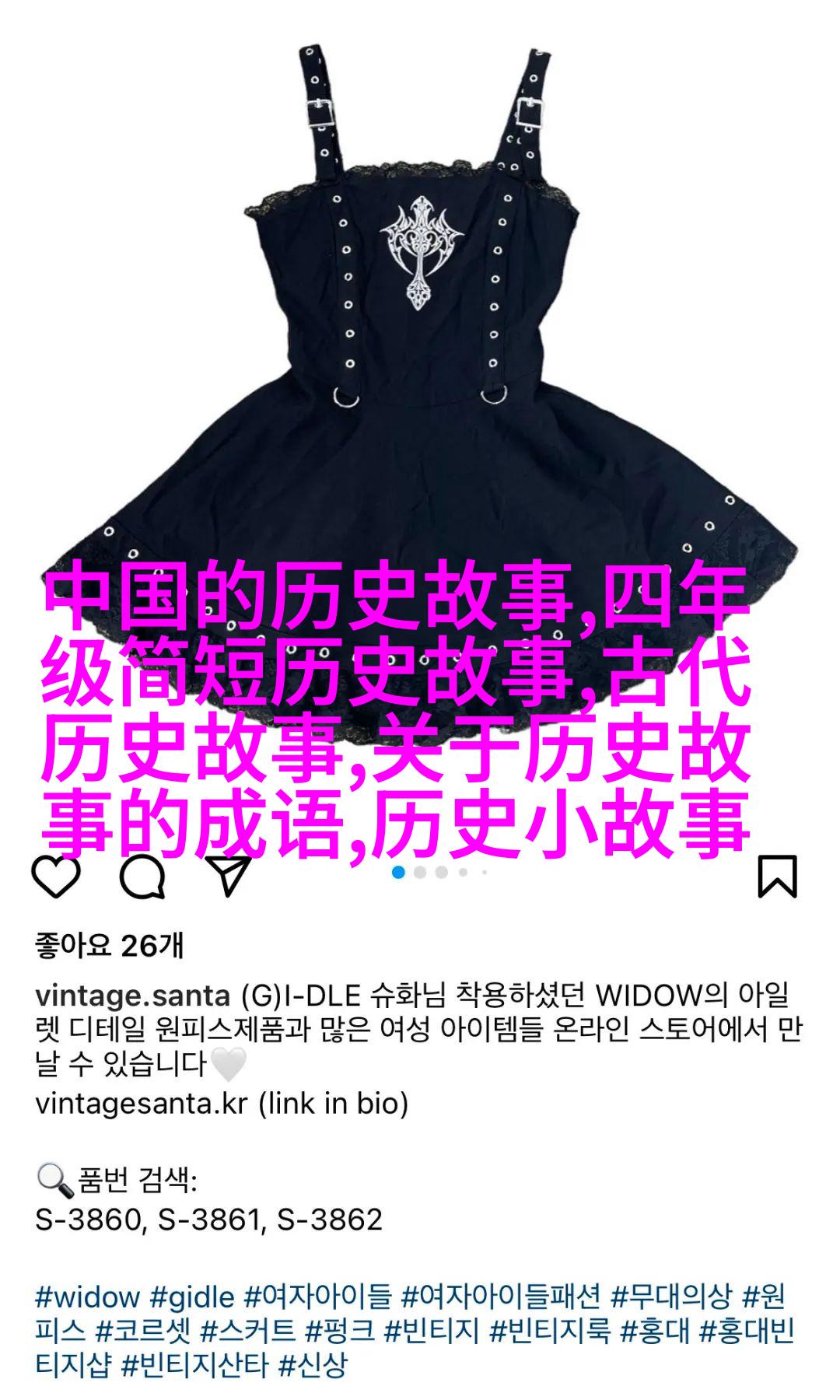Open the #빈티지산타 hashtag
Screen dimensions: 840x1400
pos(195,1365)
